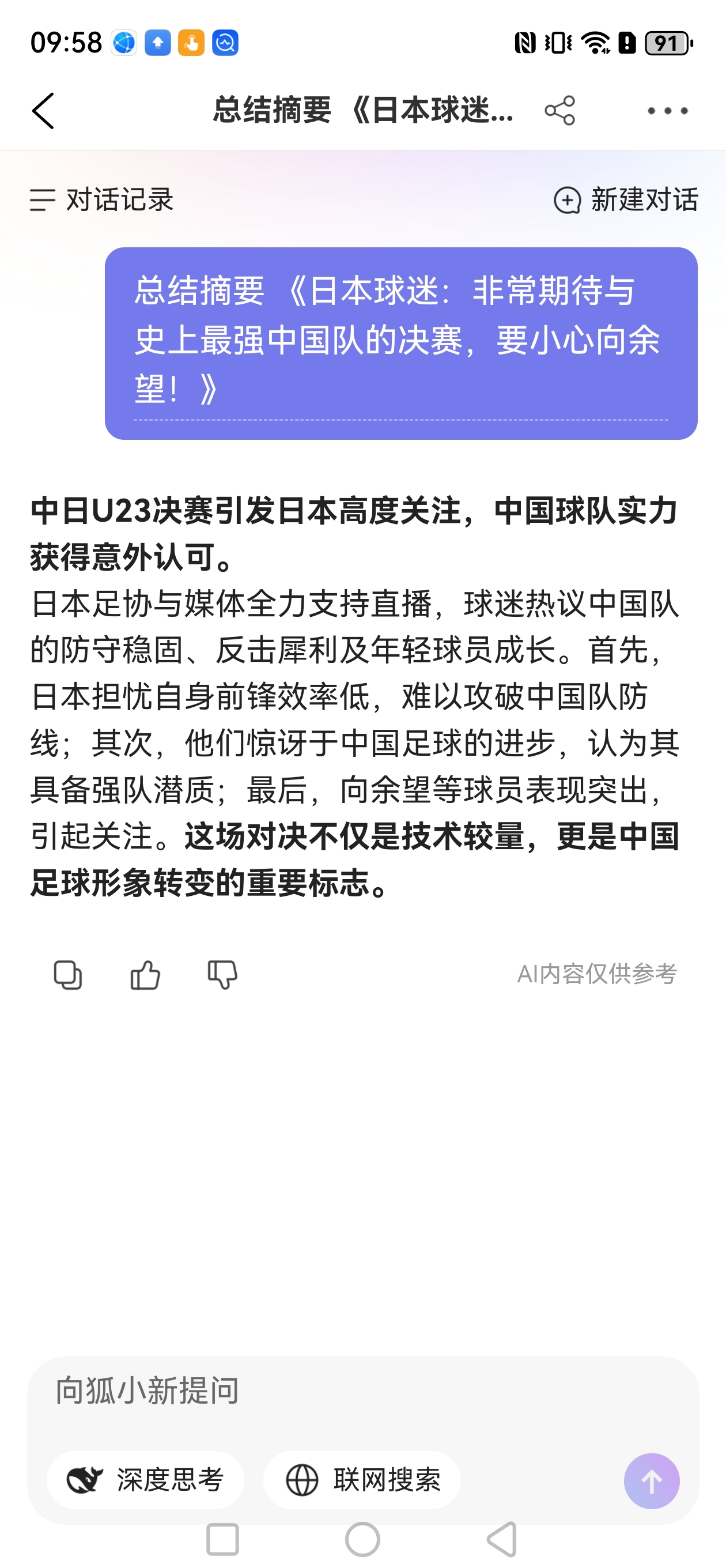This screenshot has height=1568, width=726.
Task: Go back using the top-left arrow
Action: click(43, 111)
